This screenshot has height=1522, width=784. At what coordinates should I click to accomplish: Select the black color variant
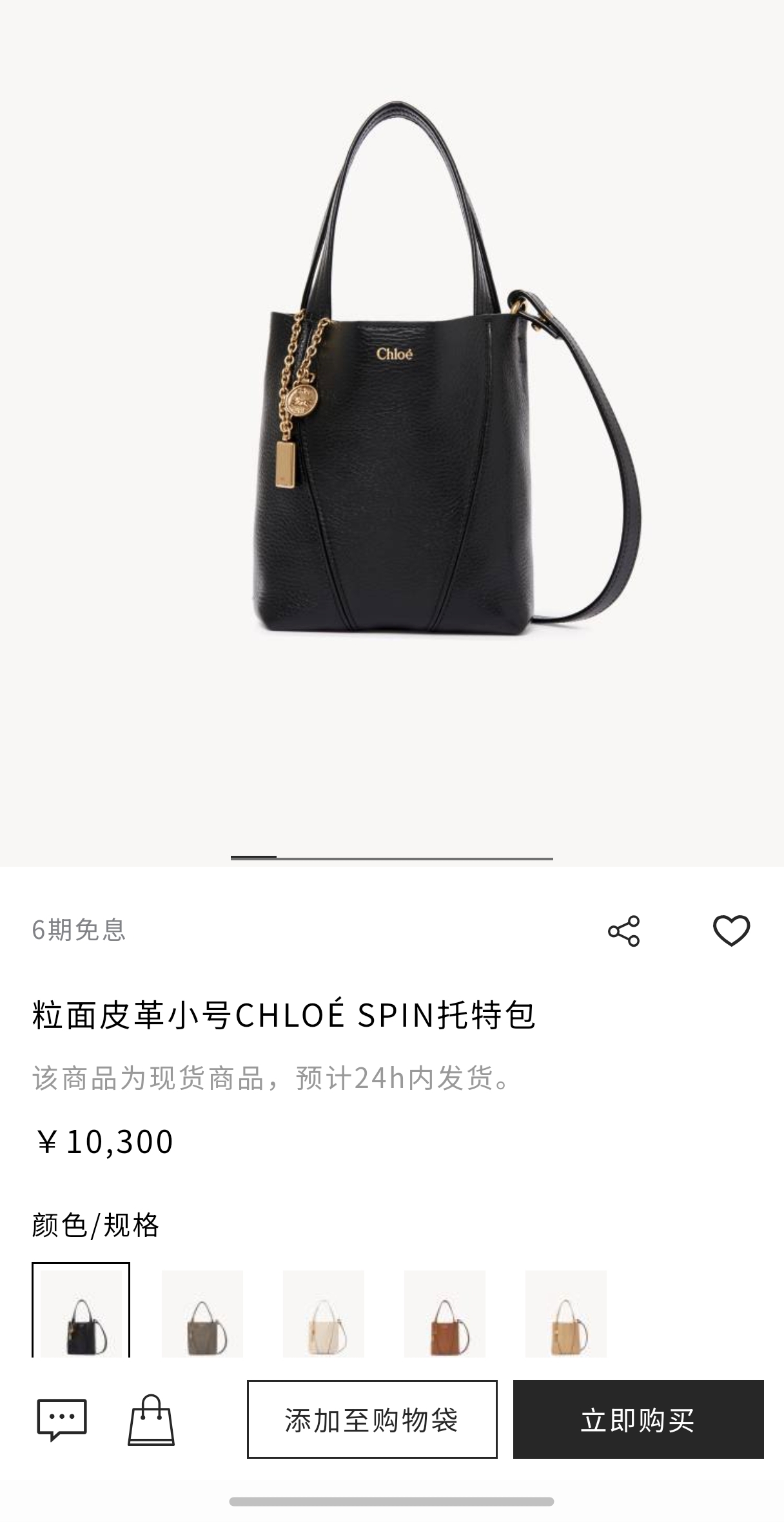pyautogui.click(x=81, y=1310)
